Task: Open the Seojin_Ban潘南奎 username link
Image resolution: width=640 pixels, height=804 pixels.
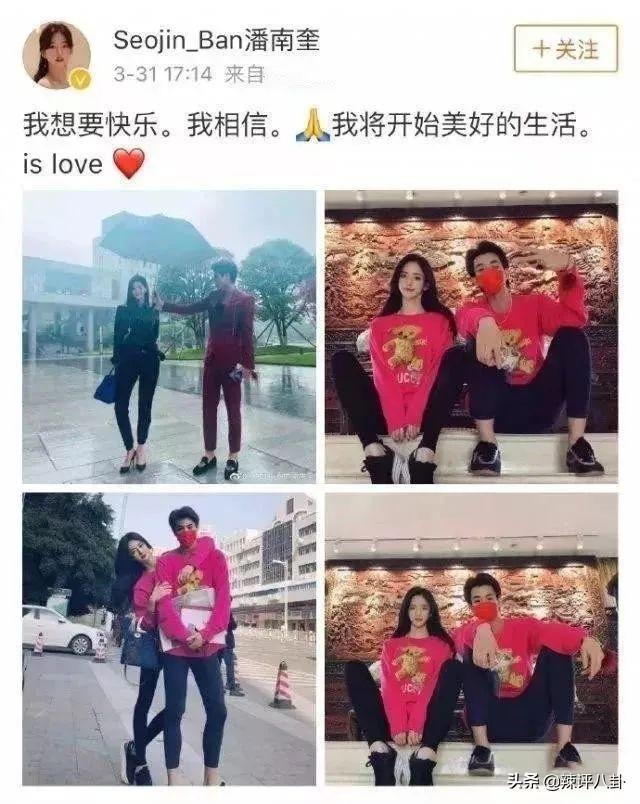Action: coord(215,40)
